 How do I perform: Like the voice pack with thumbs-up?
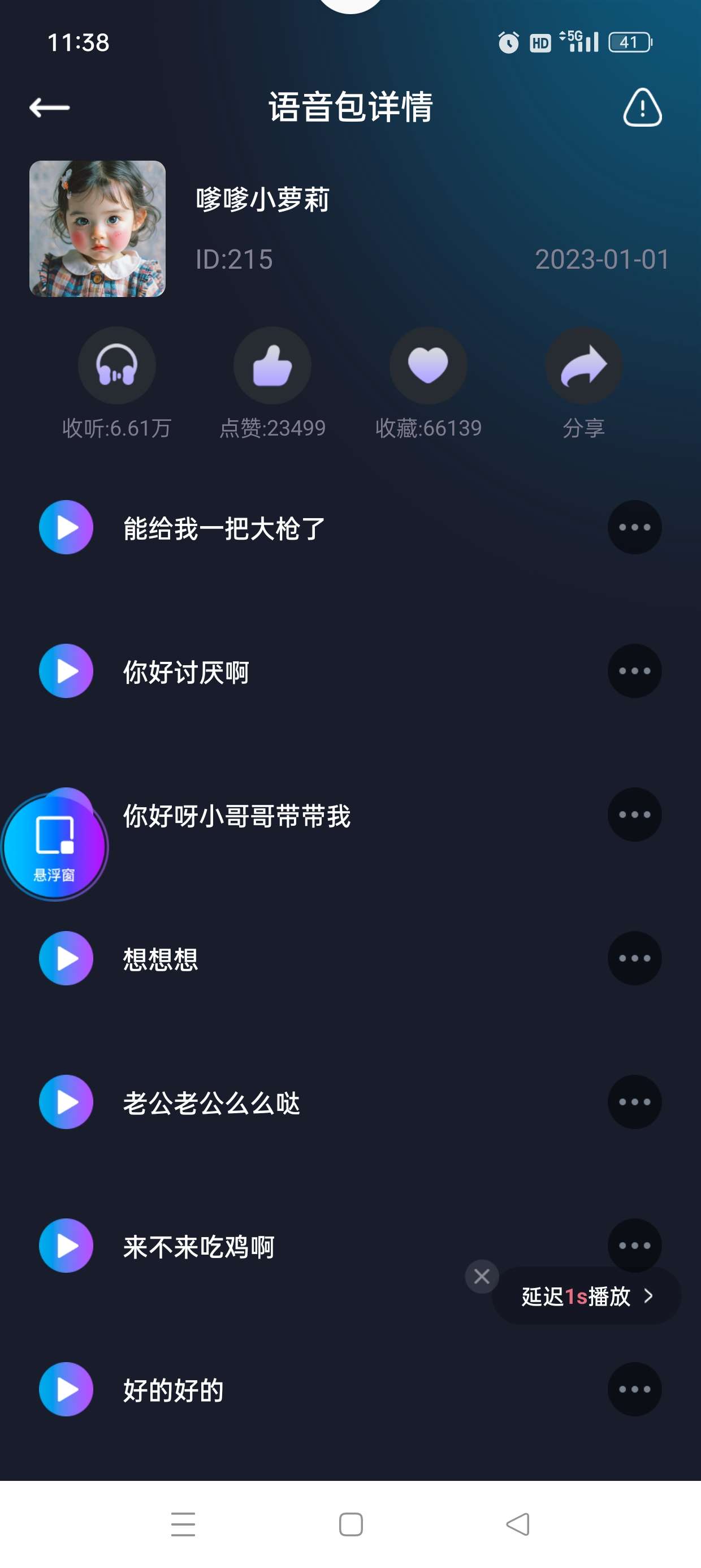tap(272, 365)
